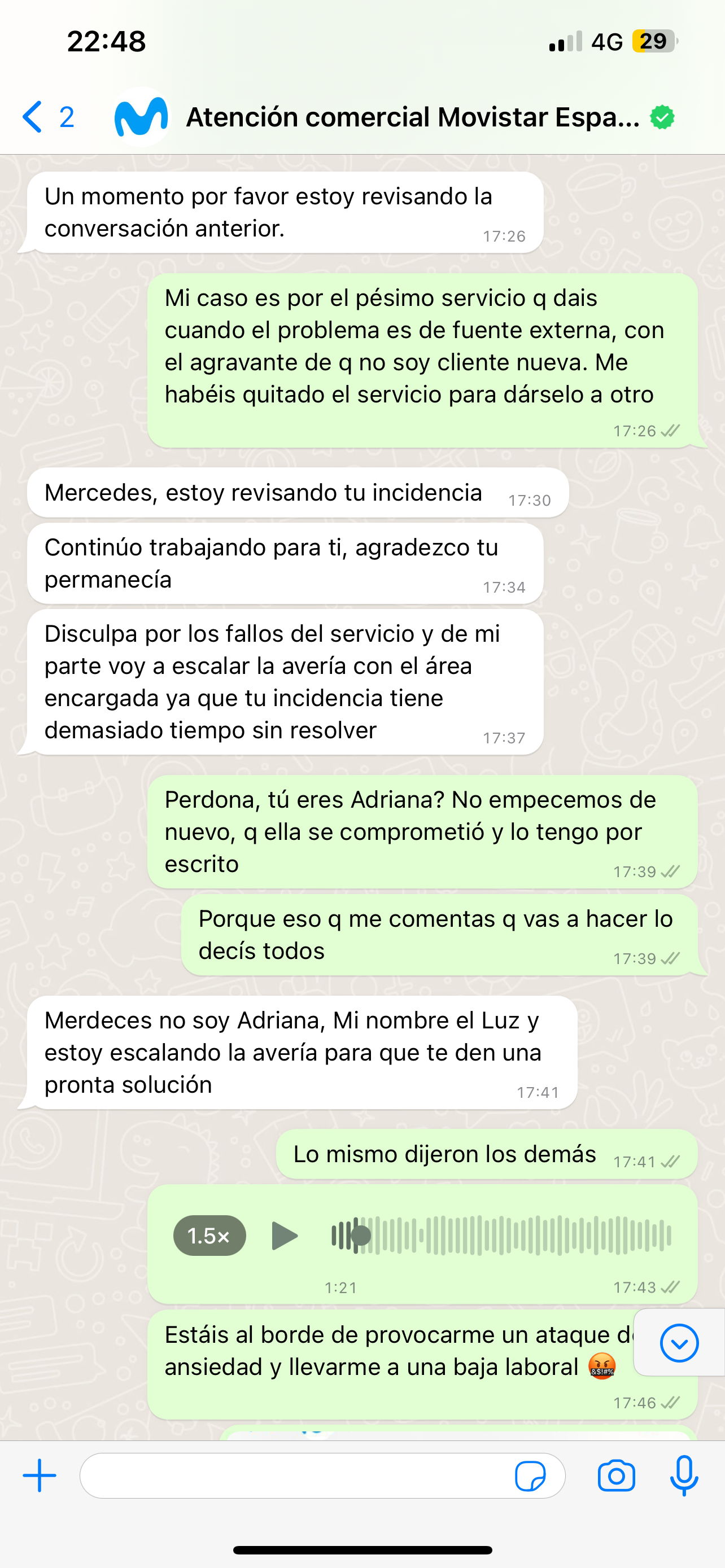Open the camera to send a photo
This screenshot has height=1568, width=725.
coord(616,1476)
